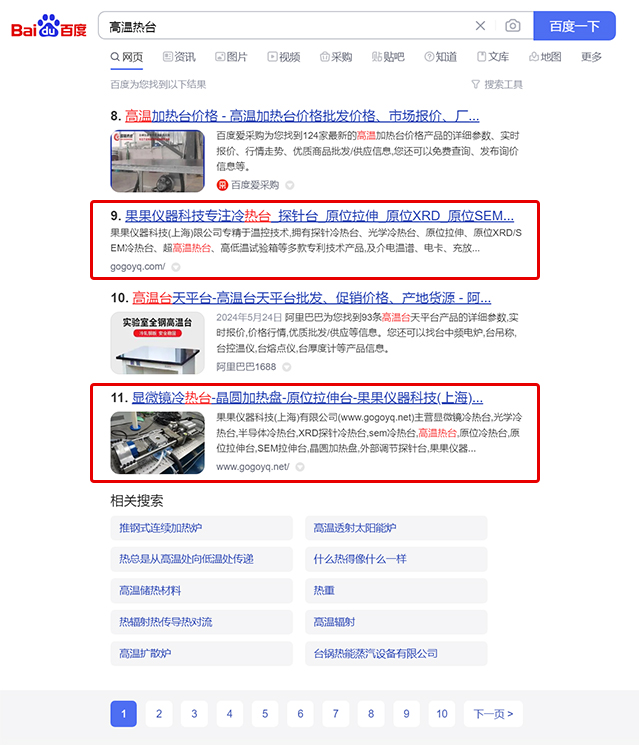The image size is (639, 745).
Task: Select related search 高温储热材料
Action: (150, 591)
